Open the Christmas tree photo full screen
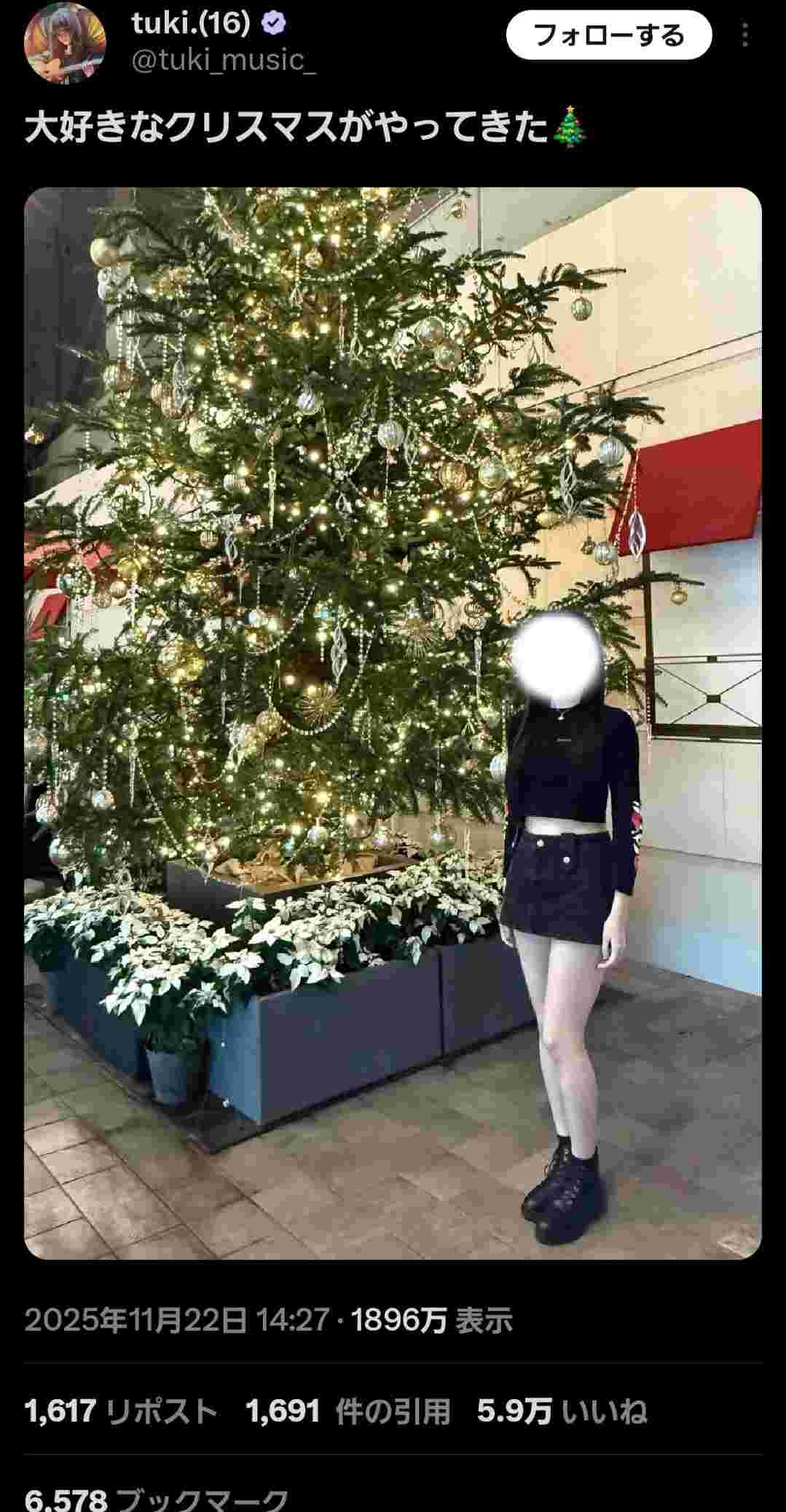786x1512 pixels. [x=393, y=723]
